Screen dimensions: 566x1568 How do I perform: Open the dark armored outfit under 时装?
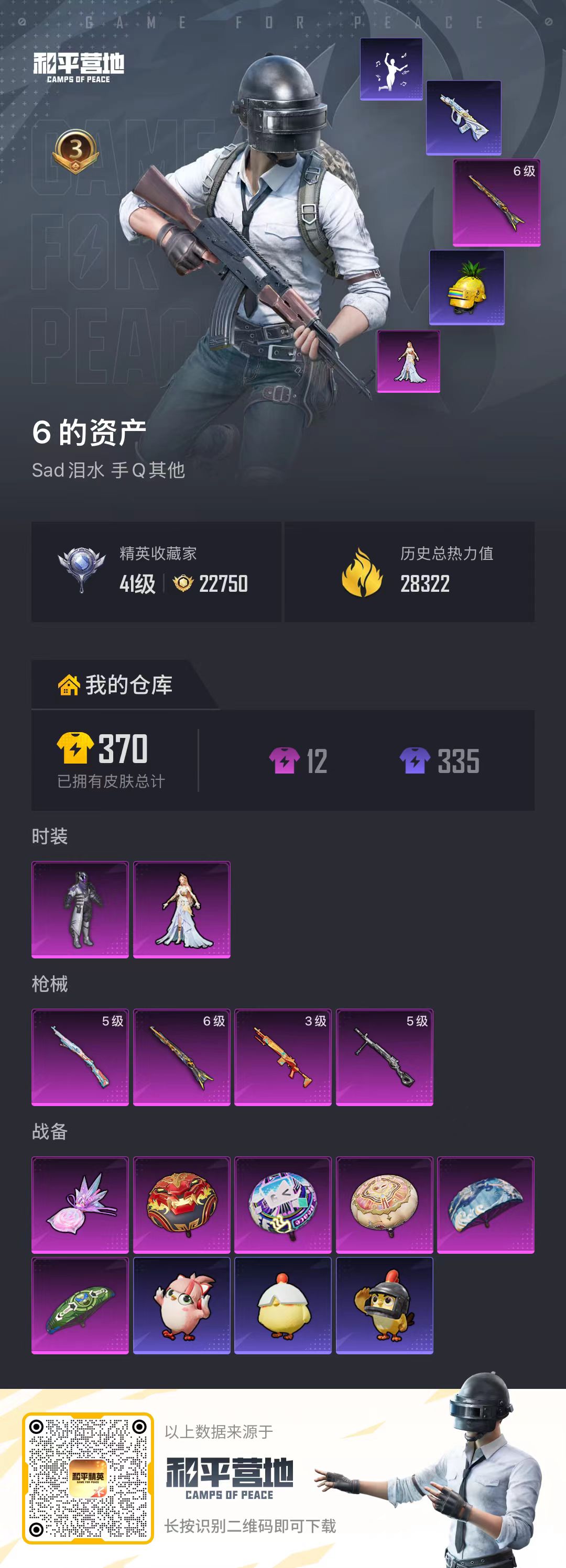click(80, 908)
